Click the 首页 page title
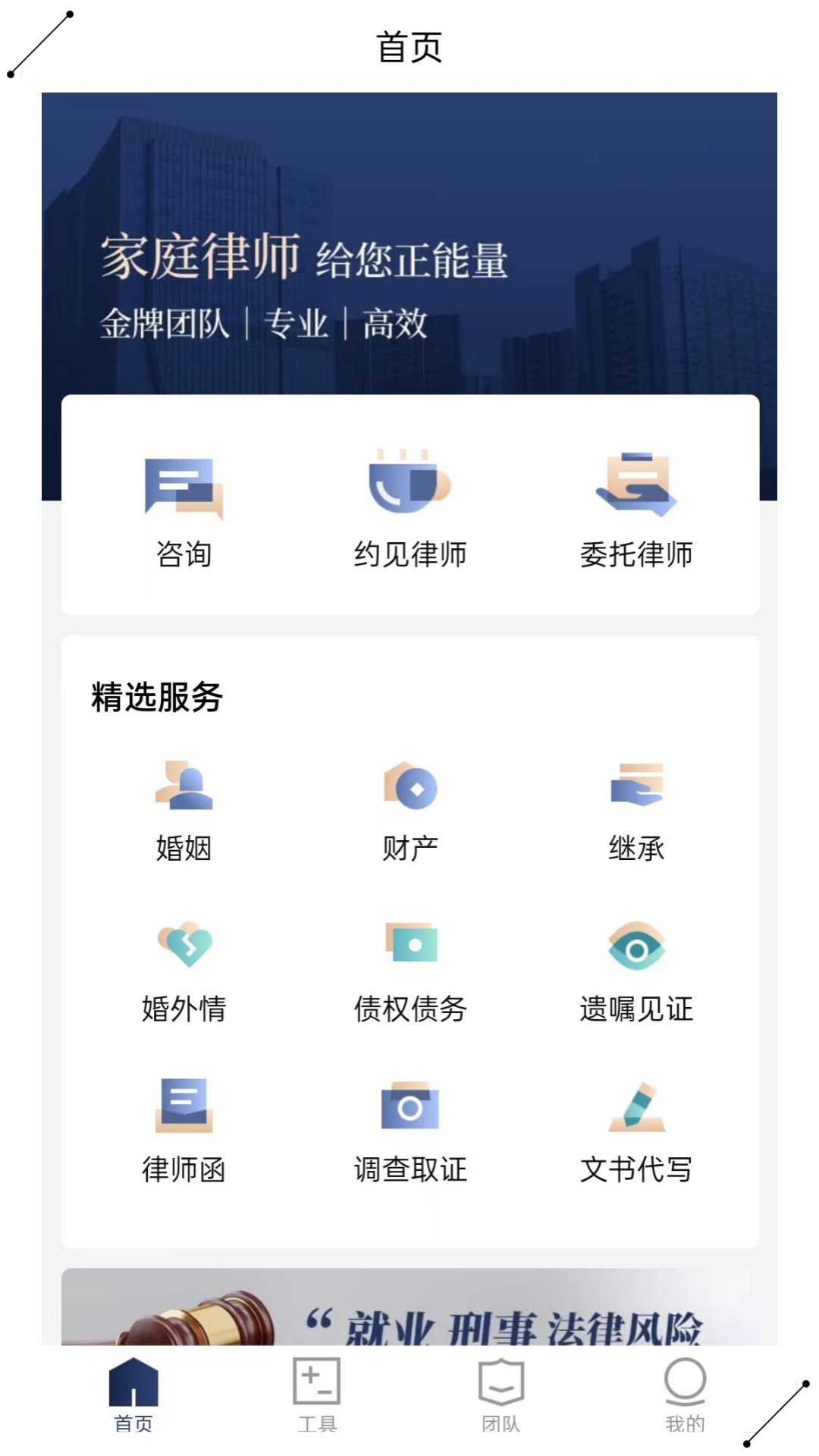Viewport: 819px width, 1456px height. point(409,47)
